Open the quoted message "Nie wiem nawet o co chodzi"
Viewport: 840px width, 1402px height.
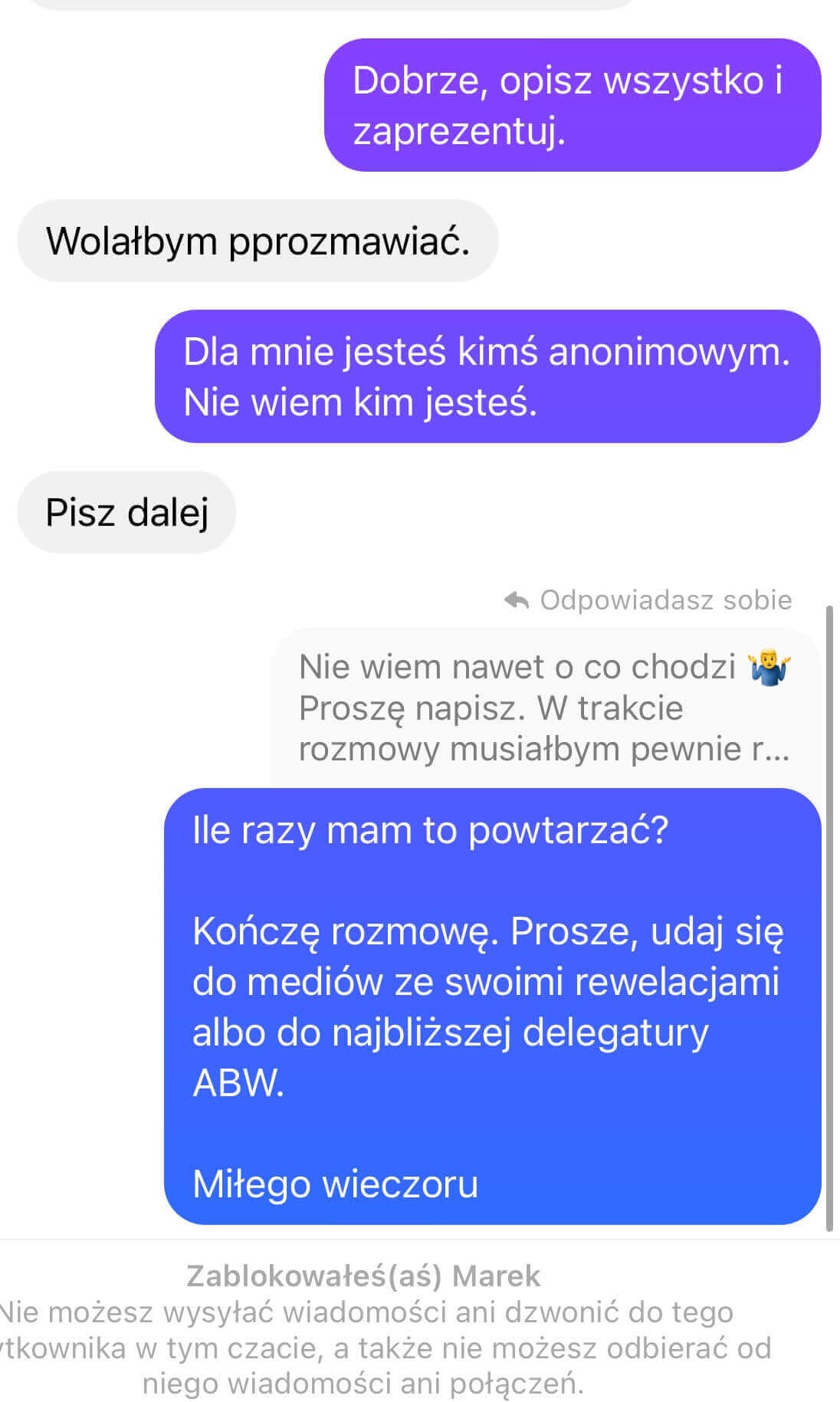tap(543, 707)
